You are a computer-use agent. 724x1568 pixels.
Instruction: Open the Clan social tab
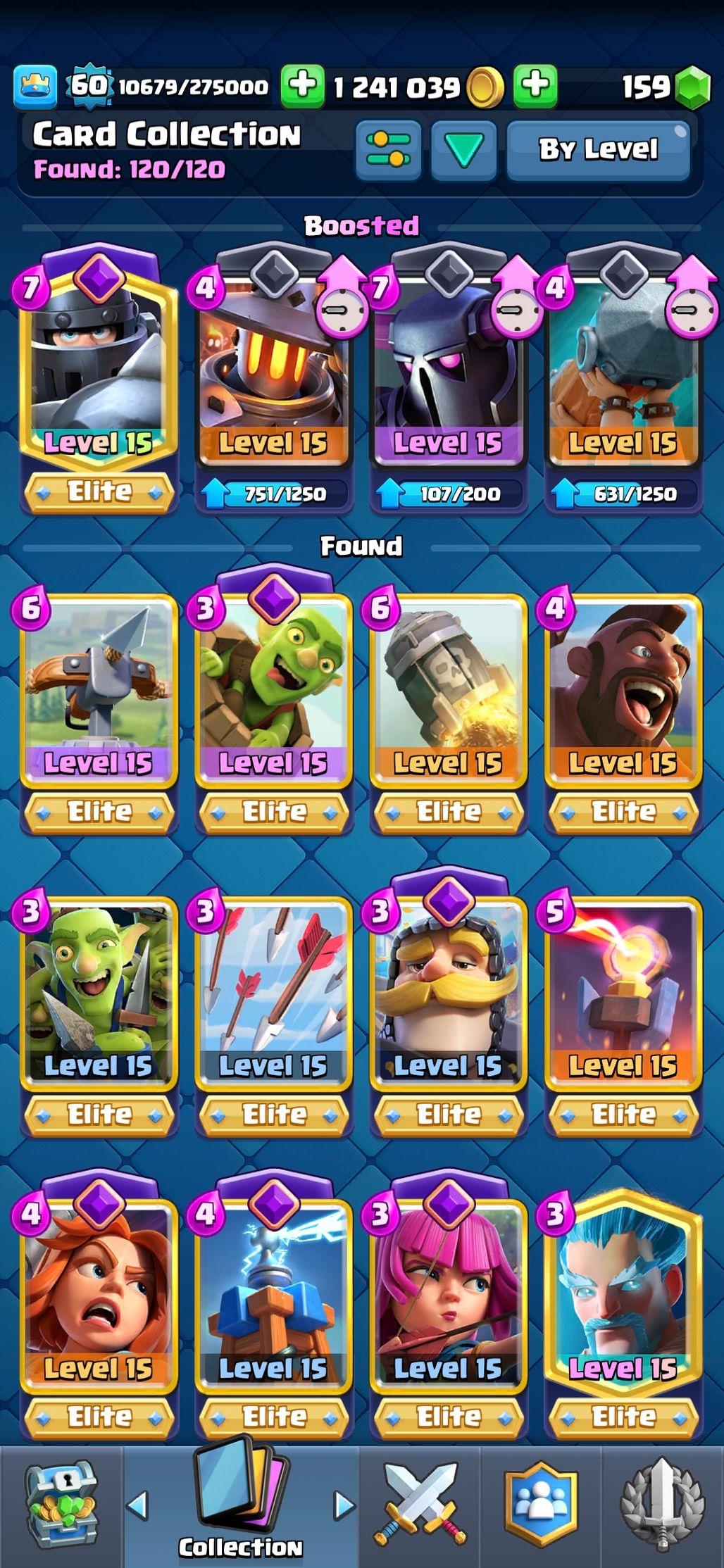[x=541, y=1505]
